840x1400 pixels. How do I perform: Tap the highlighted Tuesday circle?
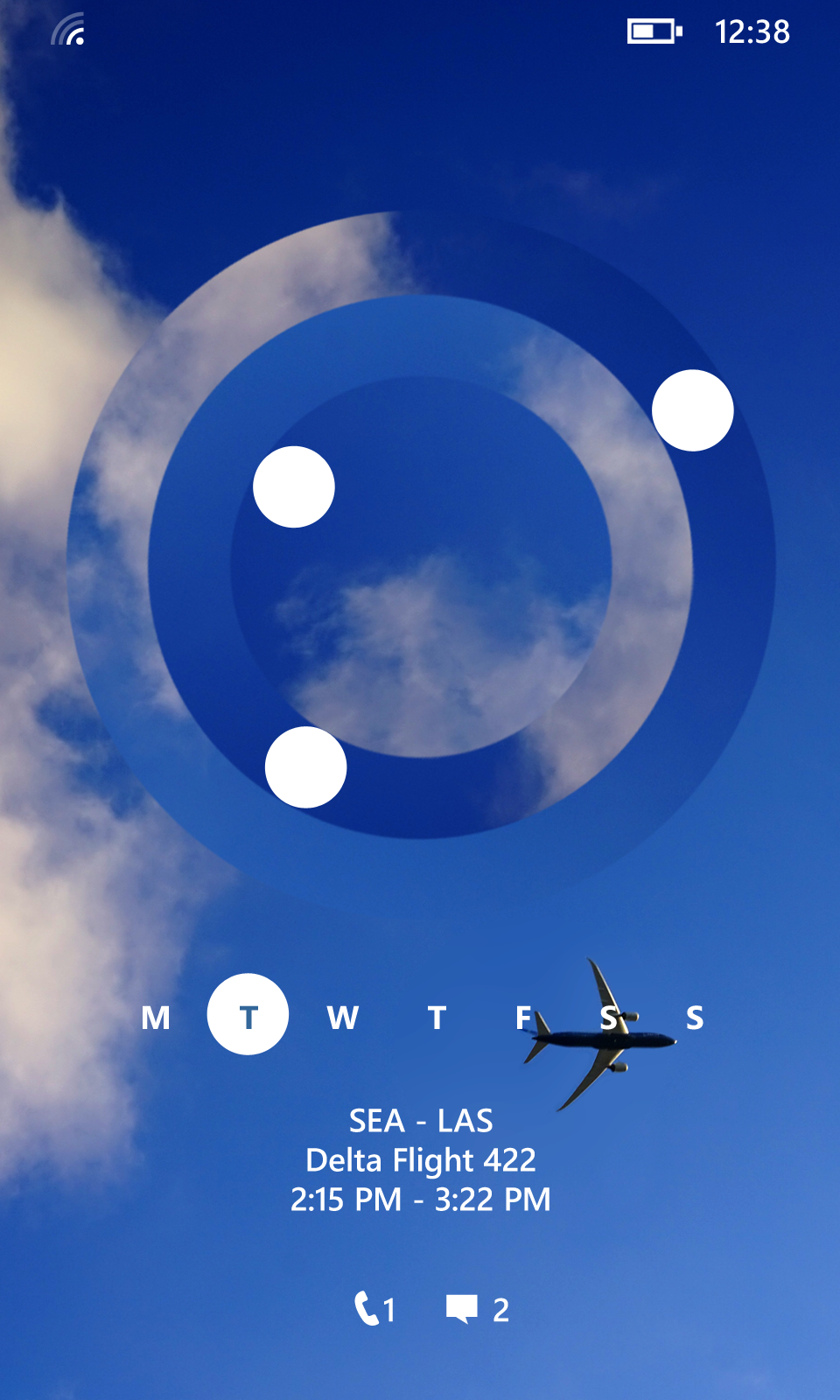click(248, 1015)
